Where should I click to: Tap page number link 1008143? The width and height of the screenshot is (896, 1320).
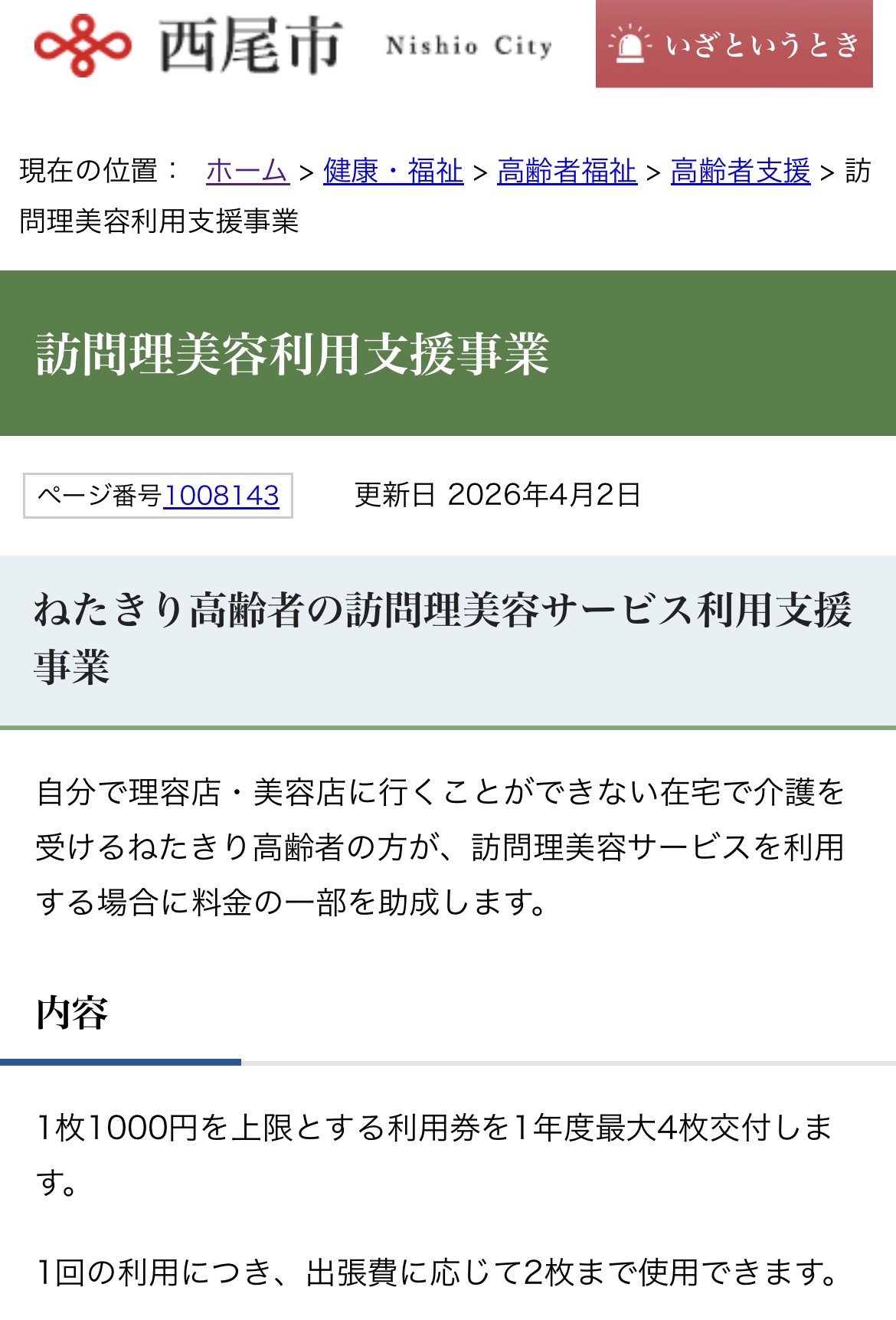[x=221, y=496]
